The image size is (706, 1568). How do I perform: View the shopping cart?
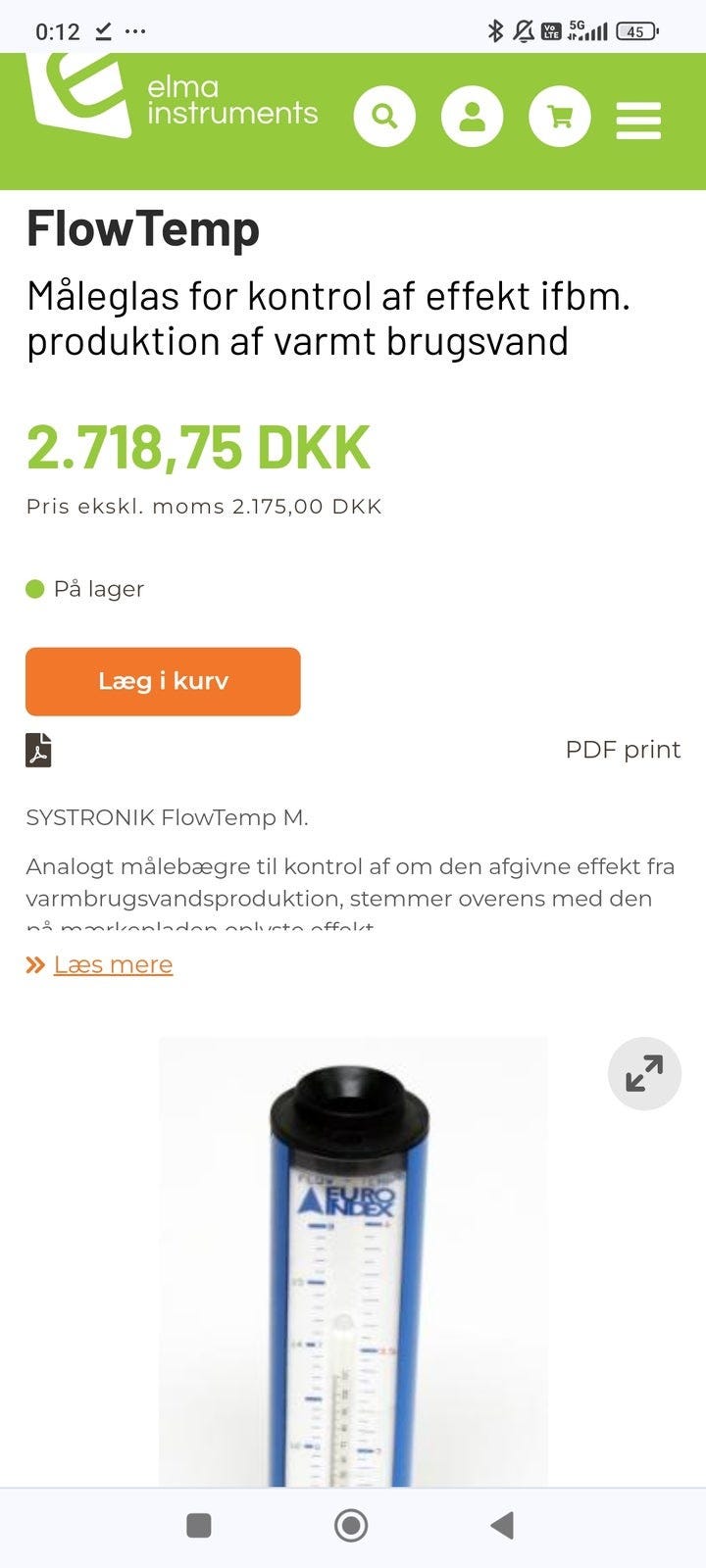click(x=560, y=117)
